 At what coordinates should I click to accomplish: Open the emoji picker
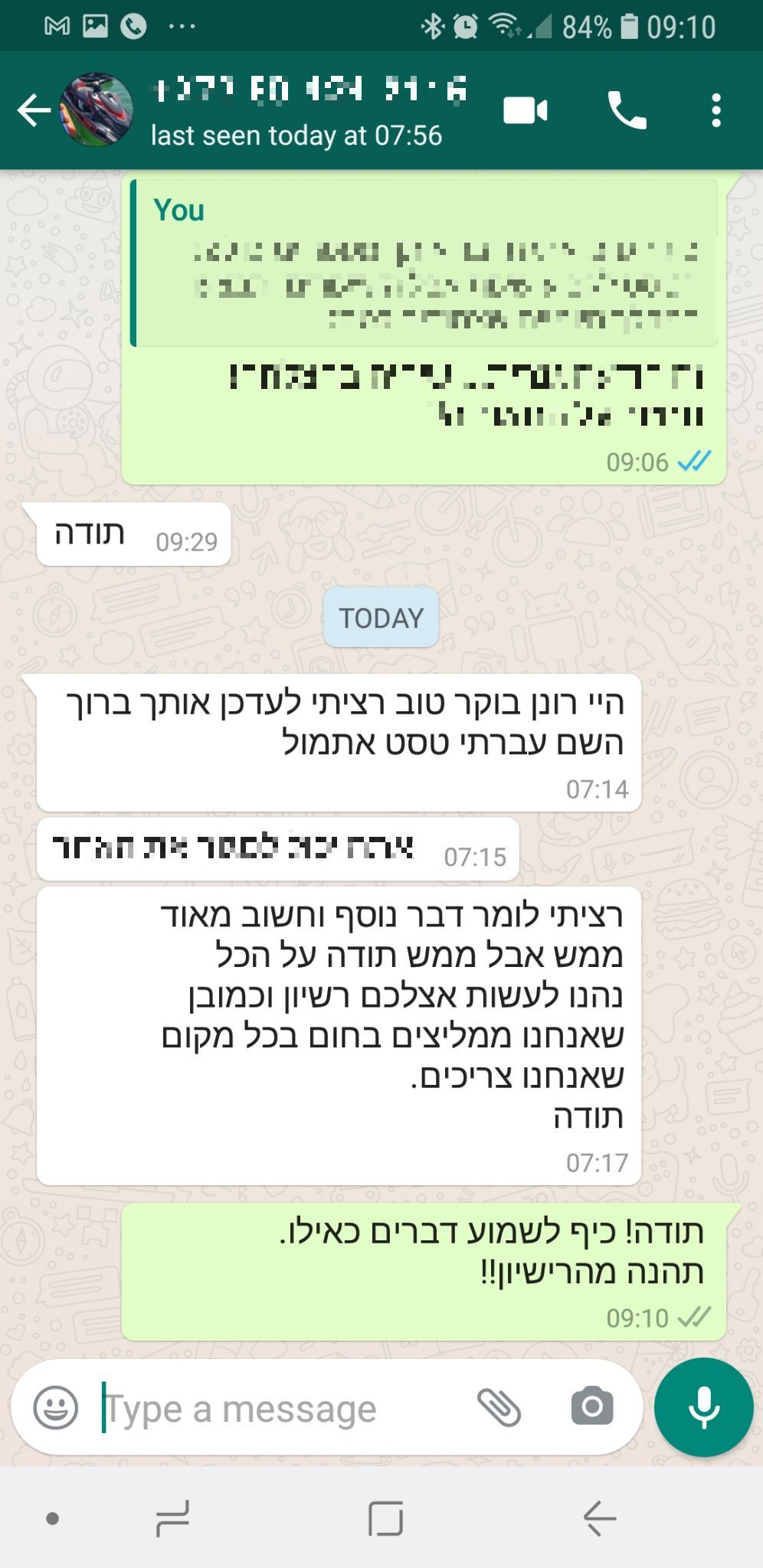[x=56, y=1407]
